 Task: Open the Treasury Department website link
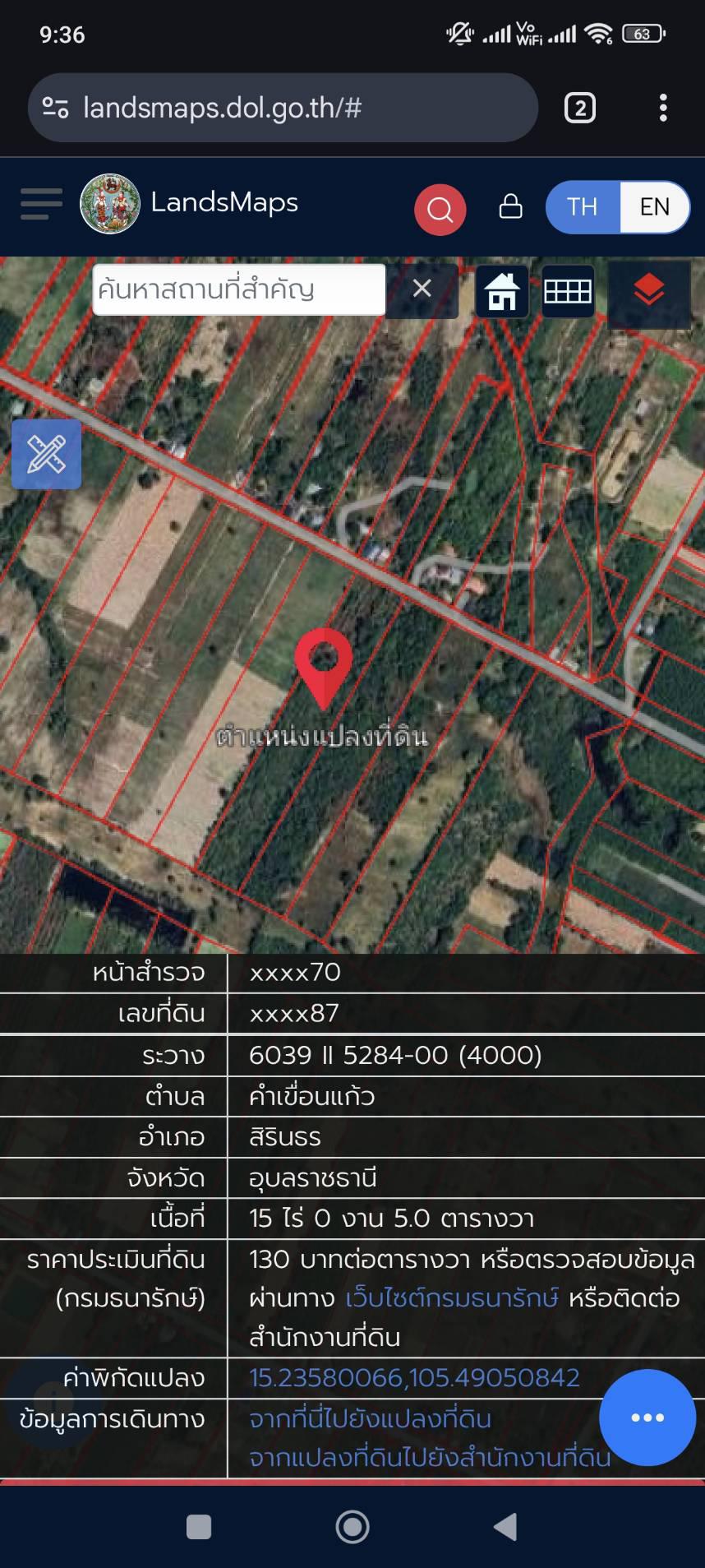point(451,1298)
